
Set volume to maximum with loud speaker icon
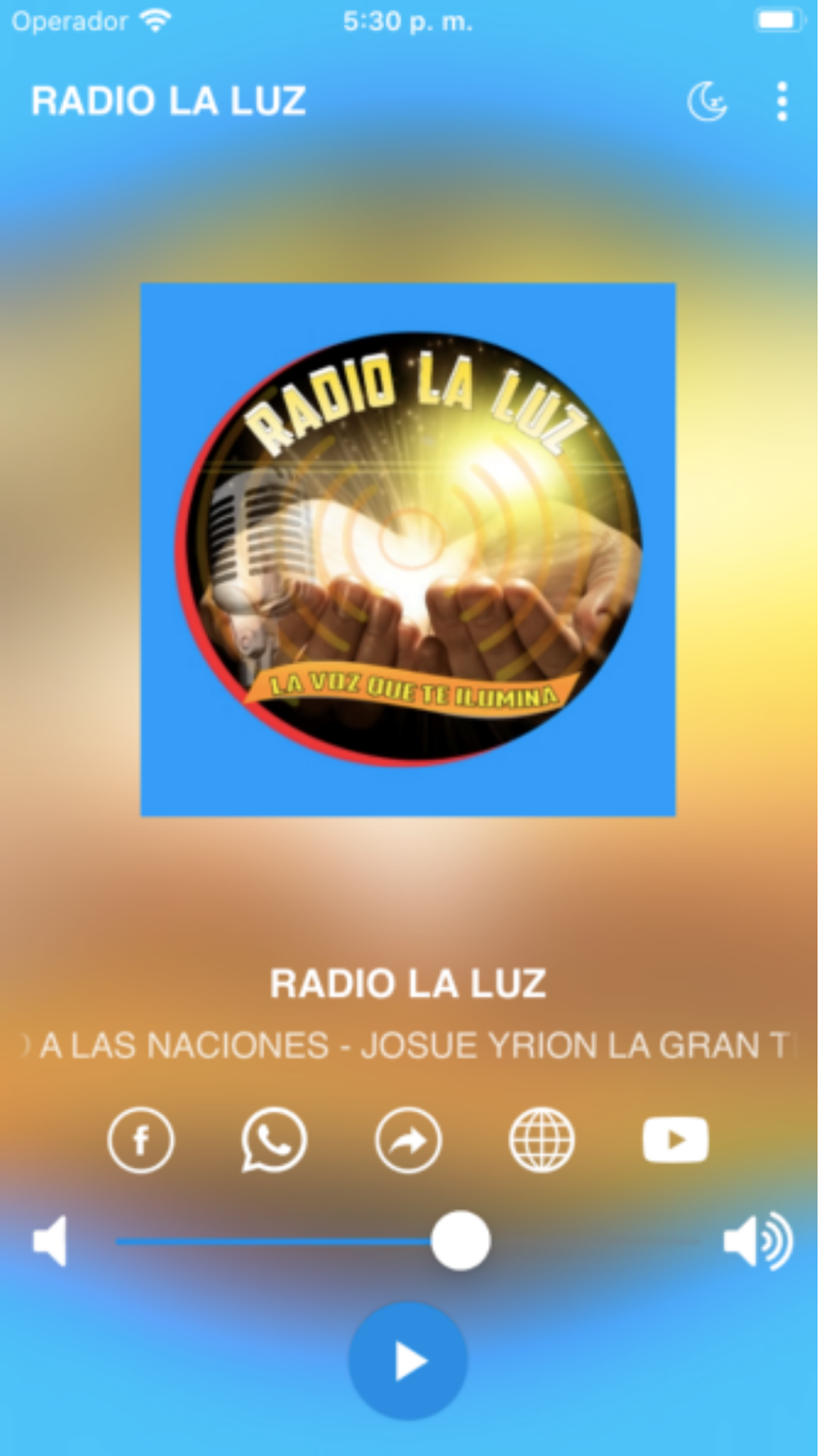tap(758, 1241)
